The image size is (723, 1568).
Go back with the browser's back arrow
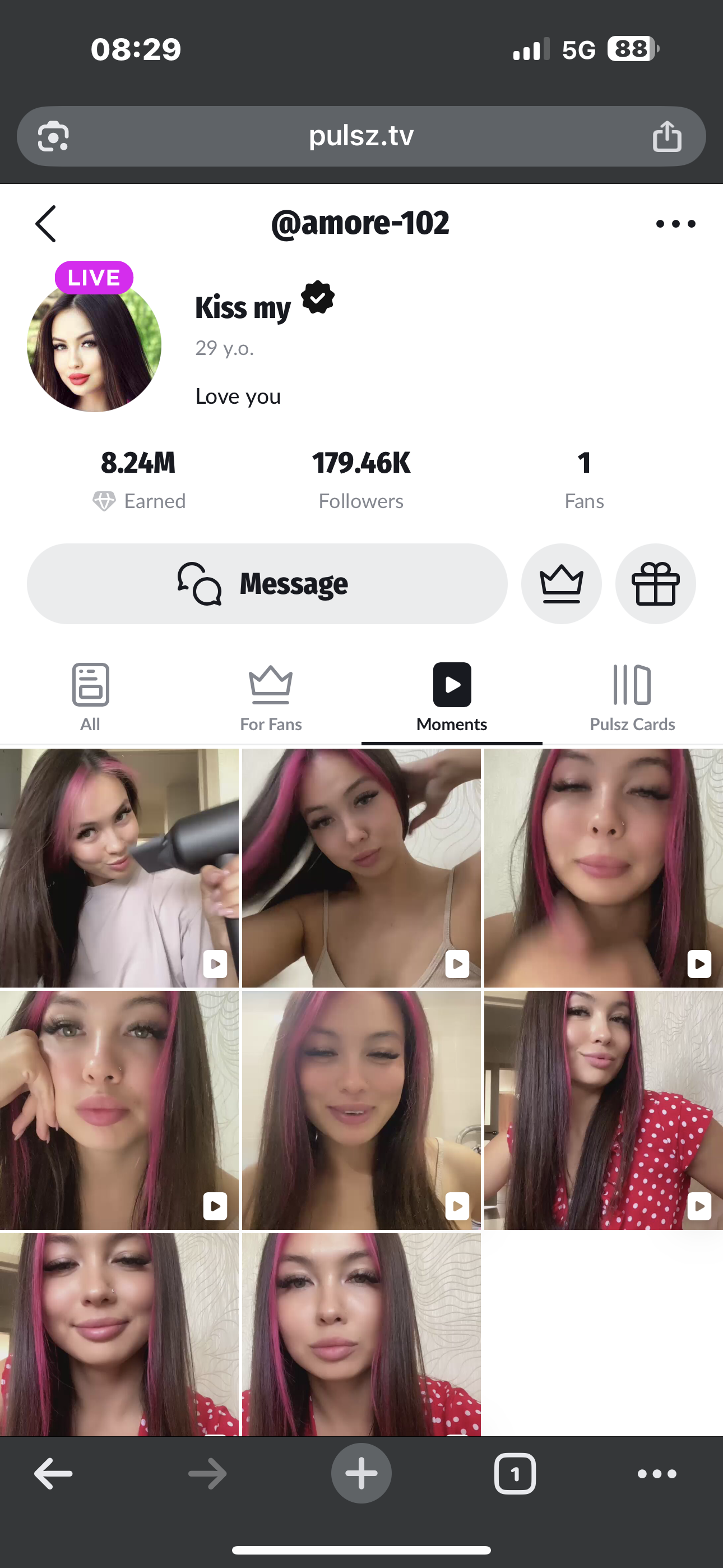tap(54, 1473)
